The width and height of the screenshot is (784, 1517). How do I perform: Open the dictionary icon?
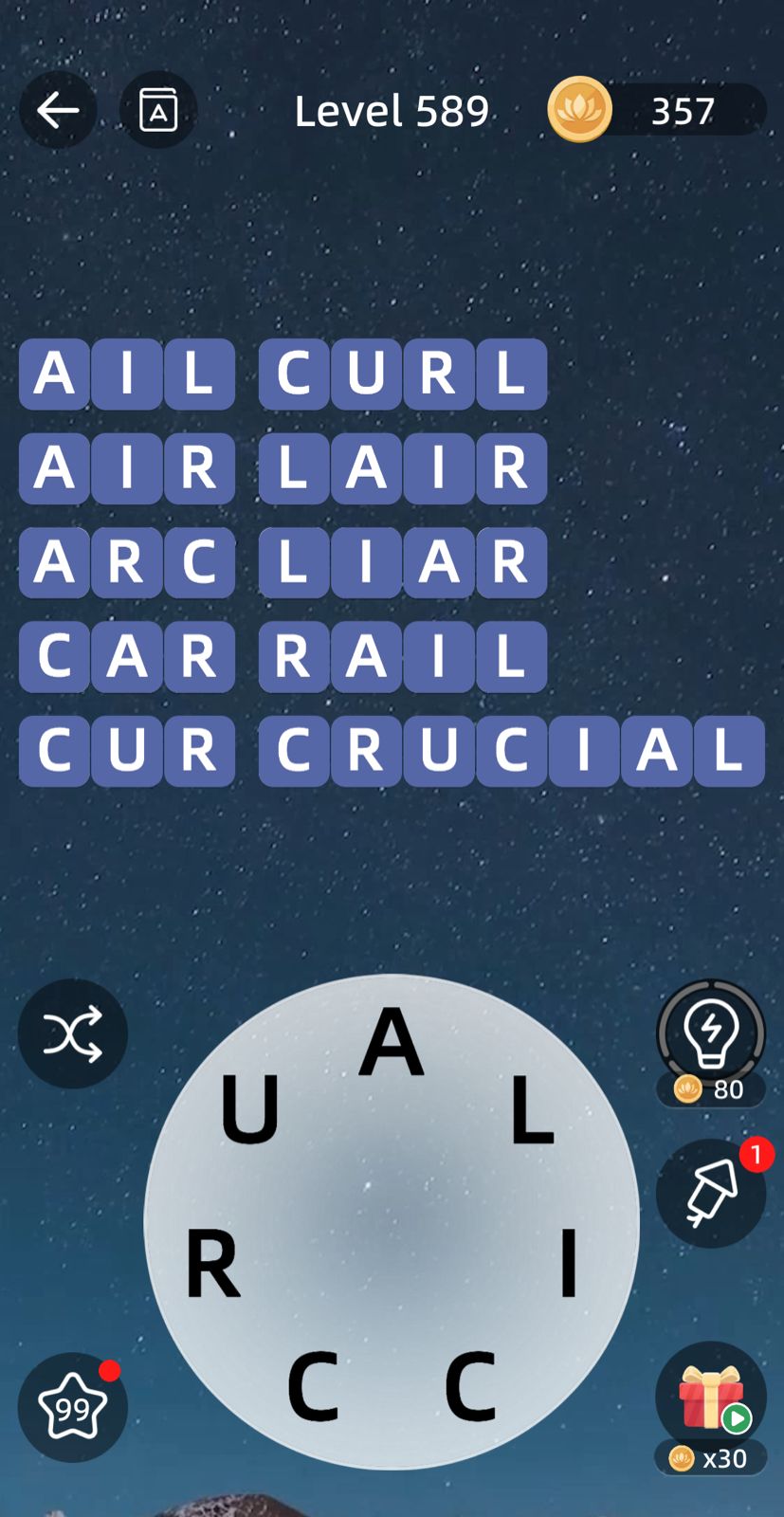pos(158,111)
